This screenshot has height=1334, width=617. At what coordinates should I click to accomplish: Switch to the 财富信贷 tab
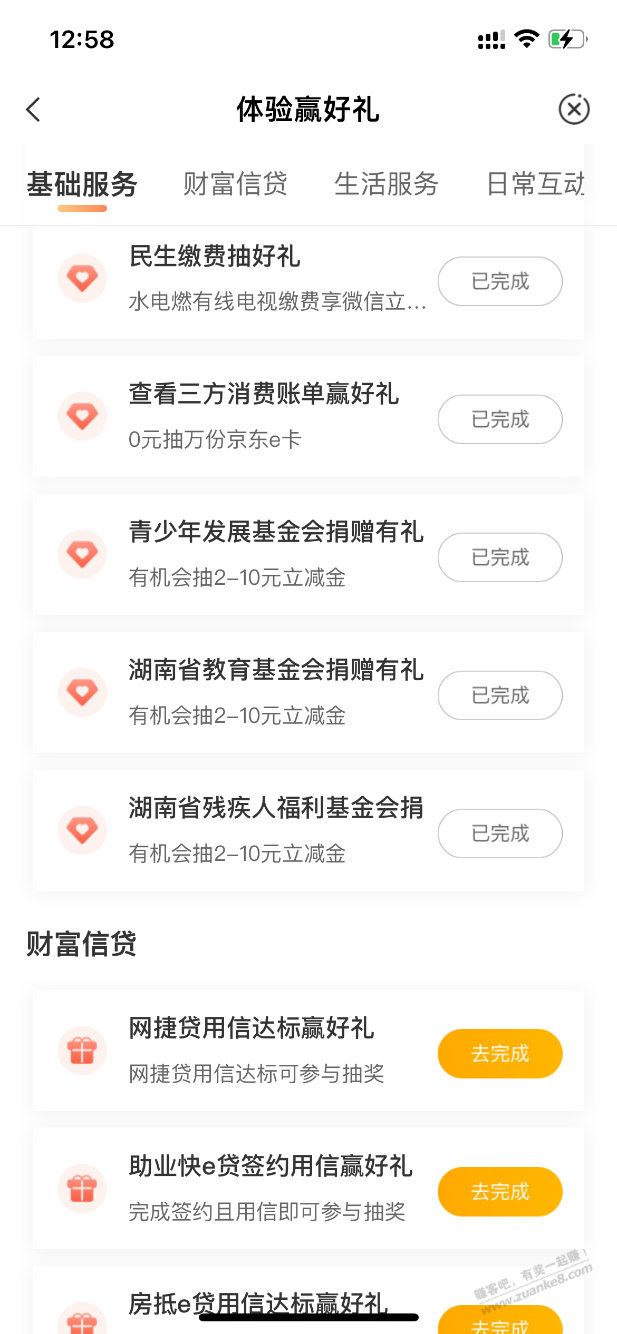235,185
